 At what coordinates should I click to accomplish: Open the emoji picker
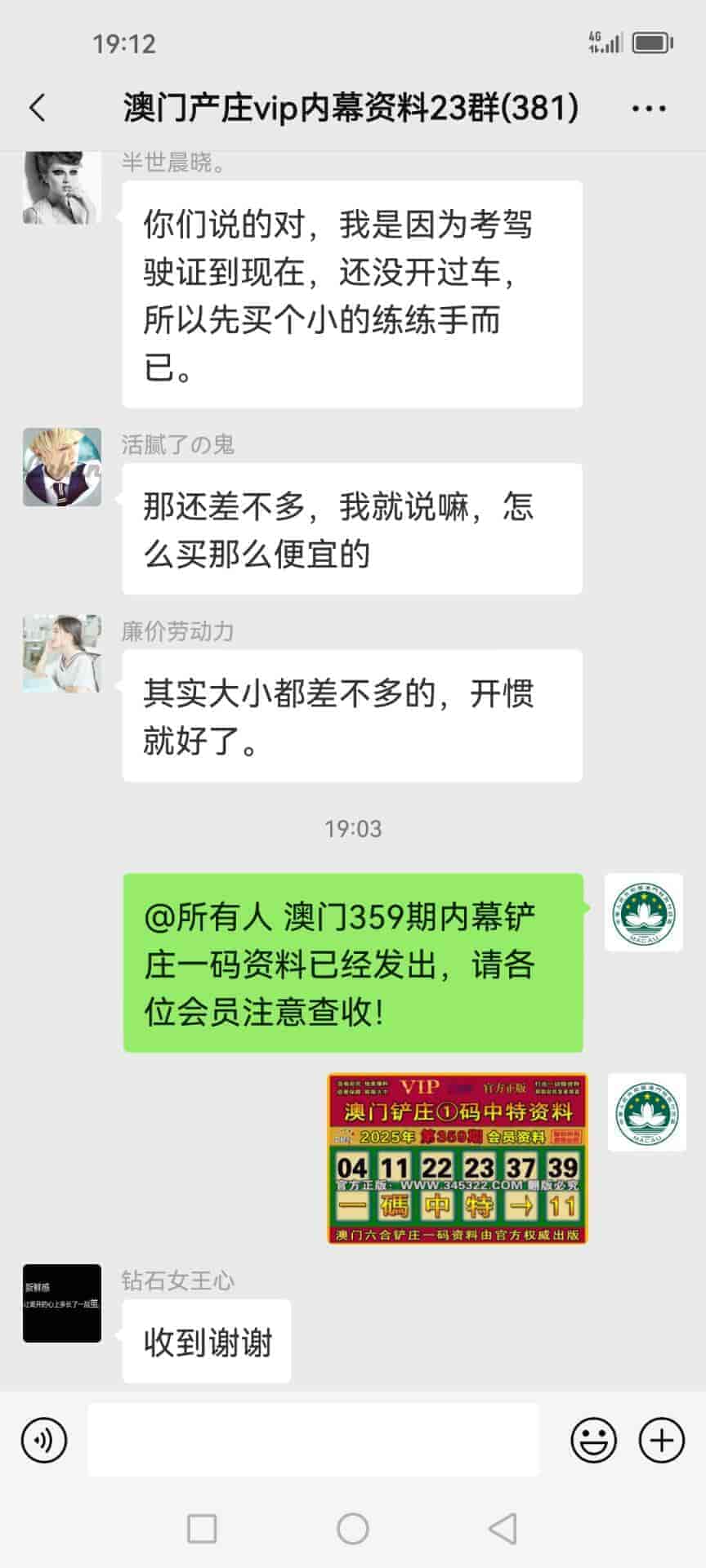pos(593,1440)
